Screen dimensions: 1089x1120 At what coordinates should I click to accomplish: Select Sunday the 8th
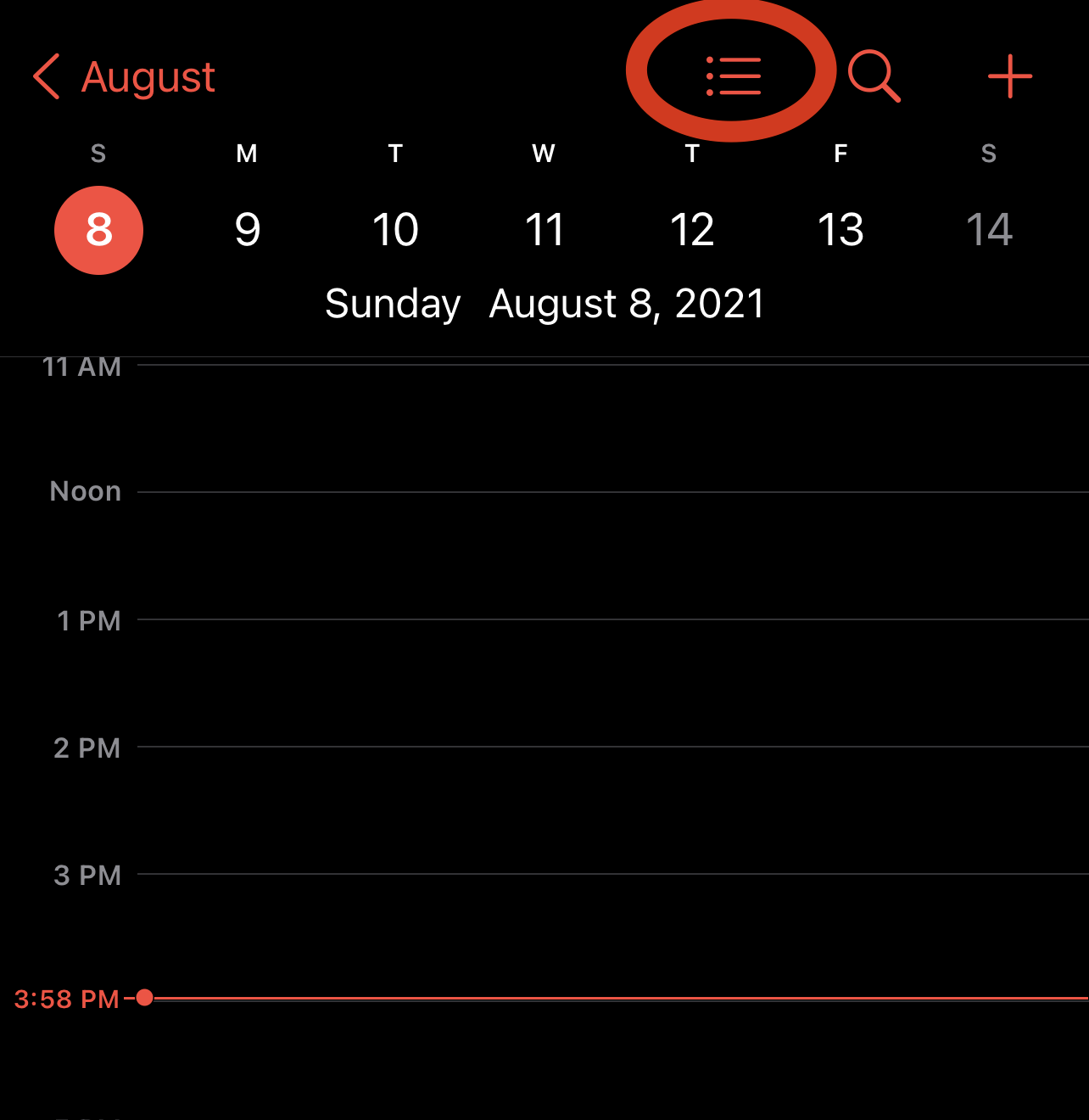coord(98,230)
